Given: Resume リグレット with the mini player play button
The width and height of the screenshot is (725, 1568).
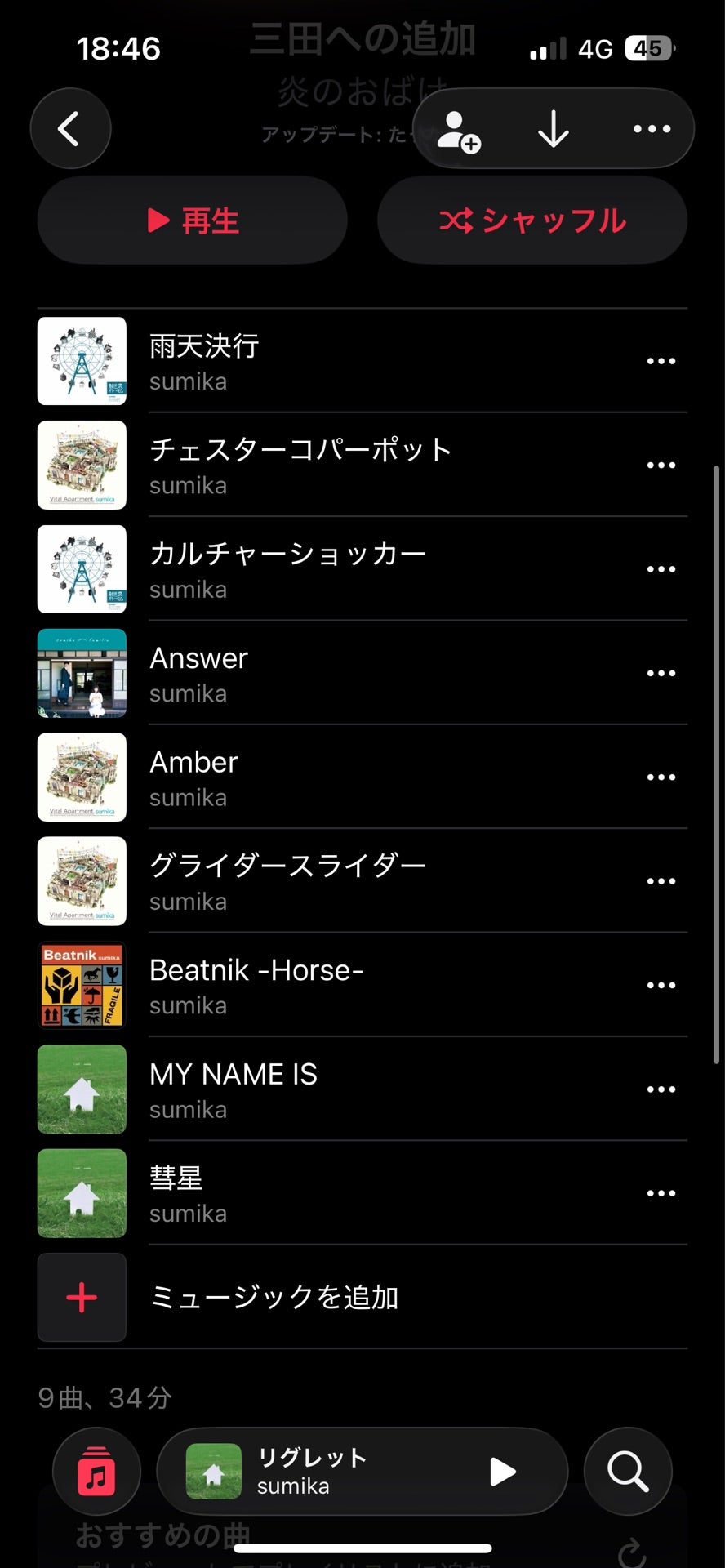Looking at the screenshot, I should [x=503, y=1472].
